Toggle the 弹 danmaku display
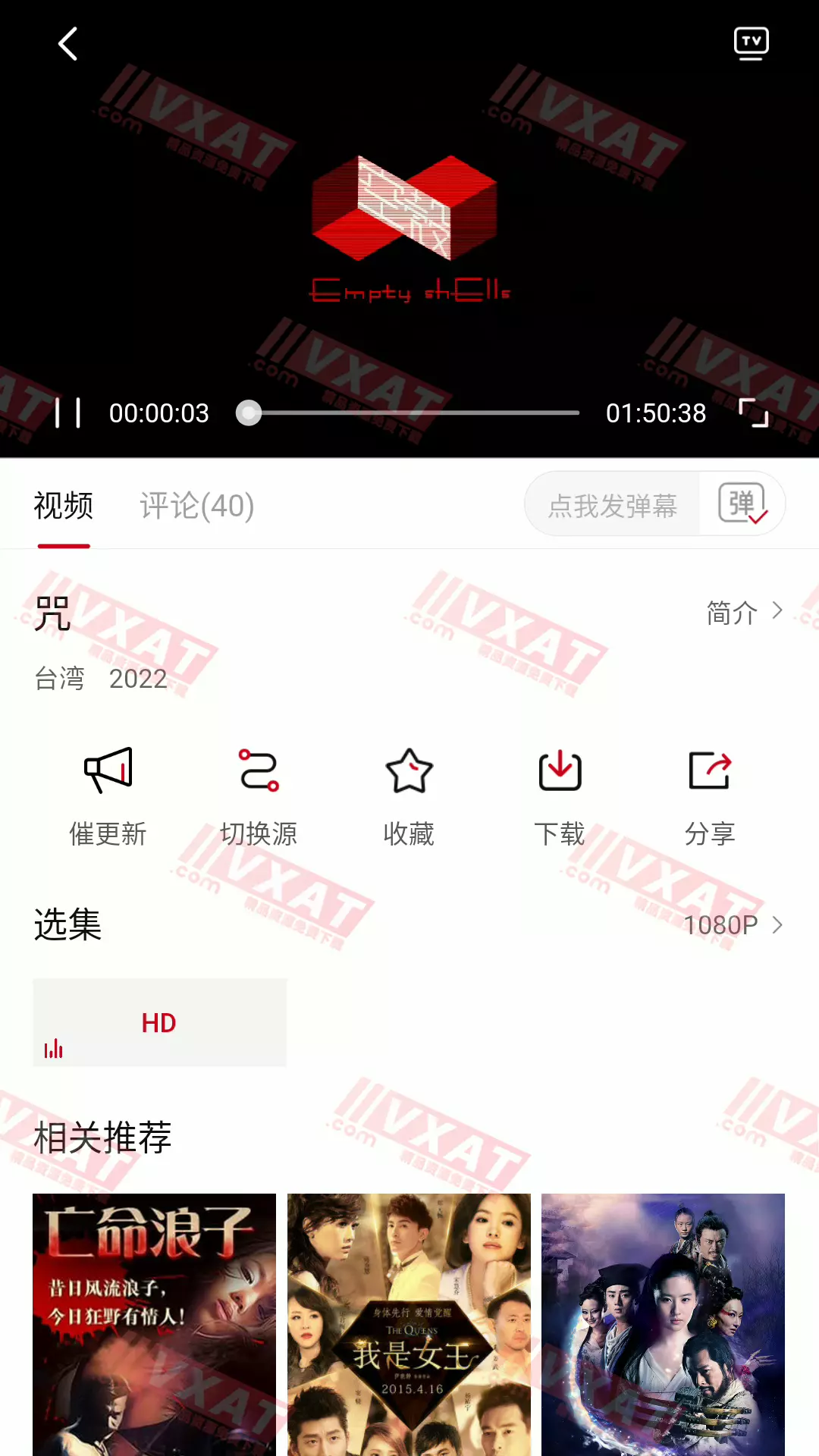The width and height of the screenshot is (819, 1456). click(x=742, y=504)
